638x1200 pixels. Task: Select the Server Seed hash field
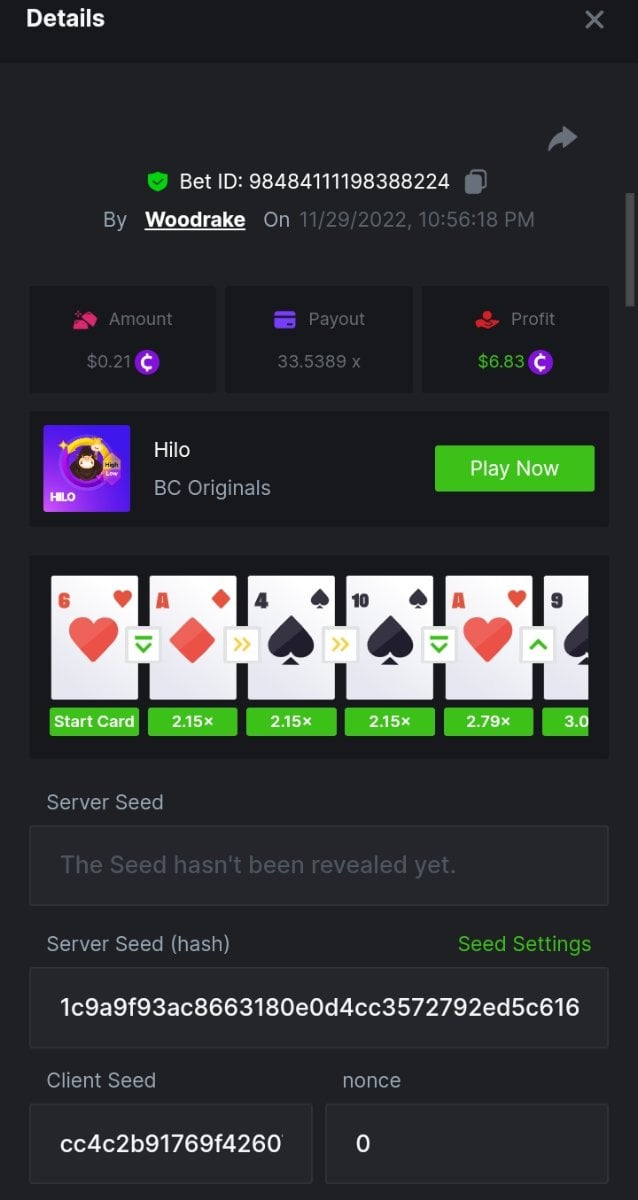[318, 1007]
